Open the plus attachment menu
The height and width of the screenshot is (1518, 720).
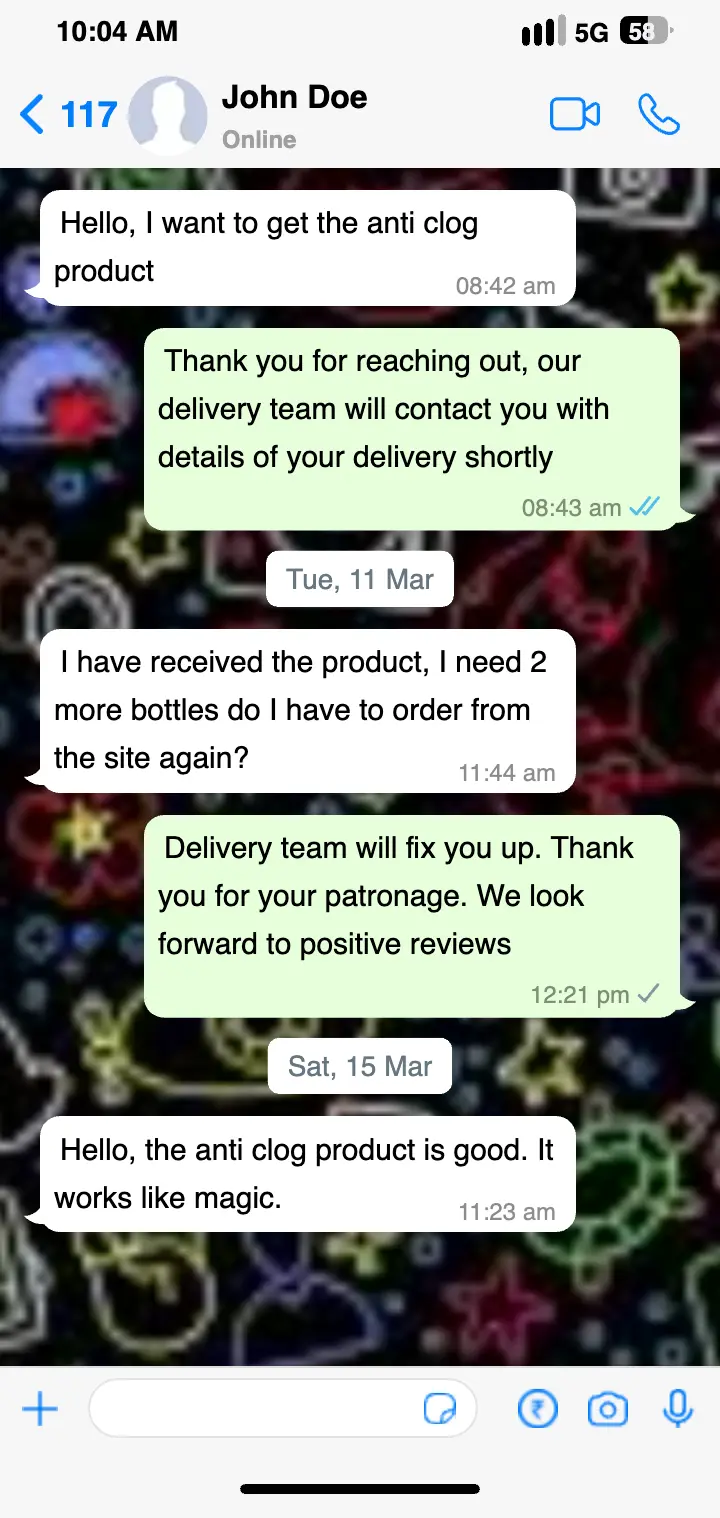tap(40, 1410)
